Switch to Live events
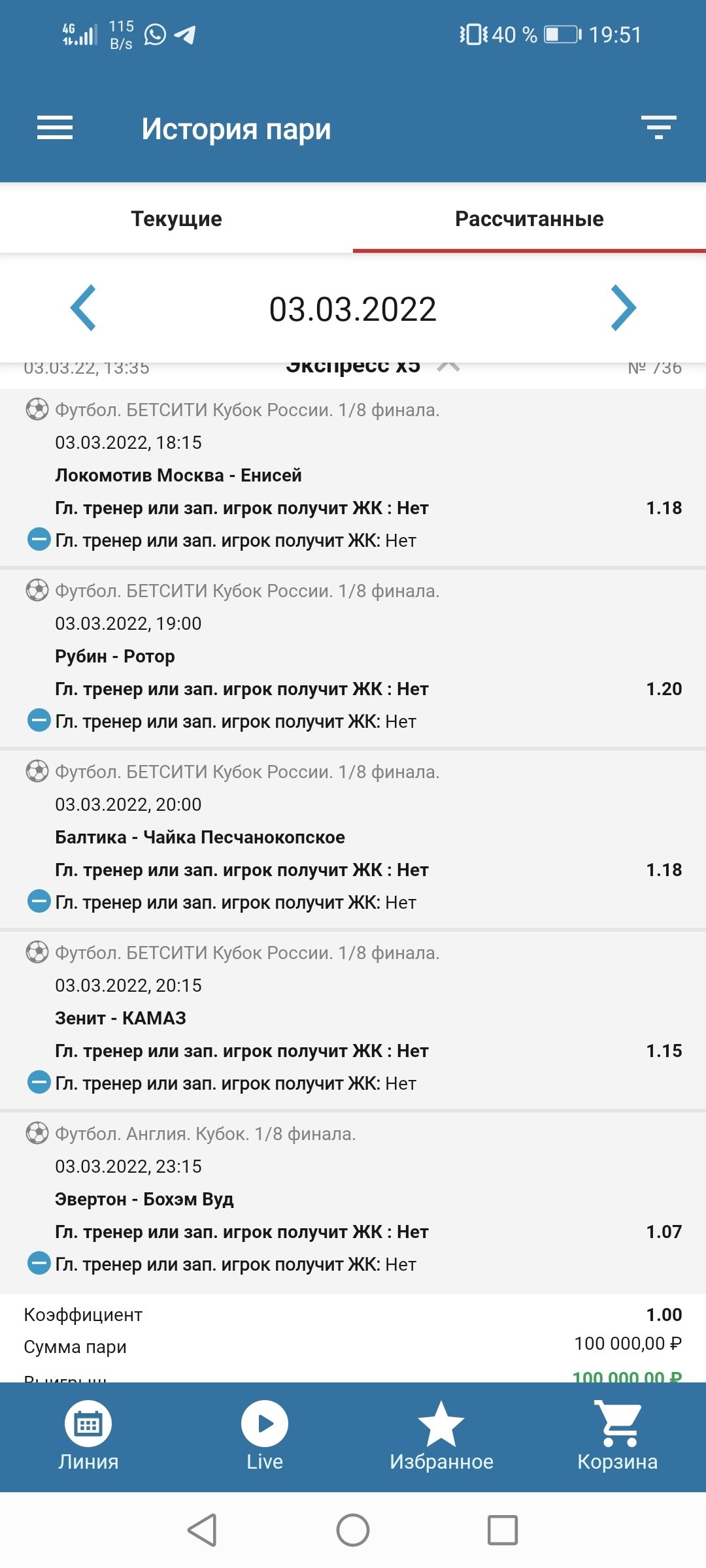This screenshot has width=706, height=1568. (x=265, y=1436)
